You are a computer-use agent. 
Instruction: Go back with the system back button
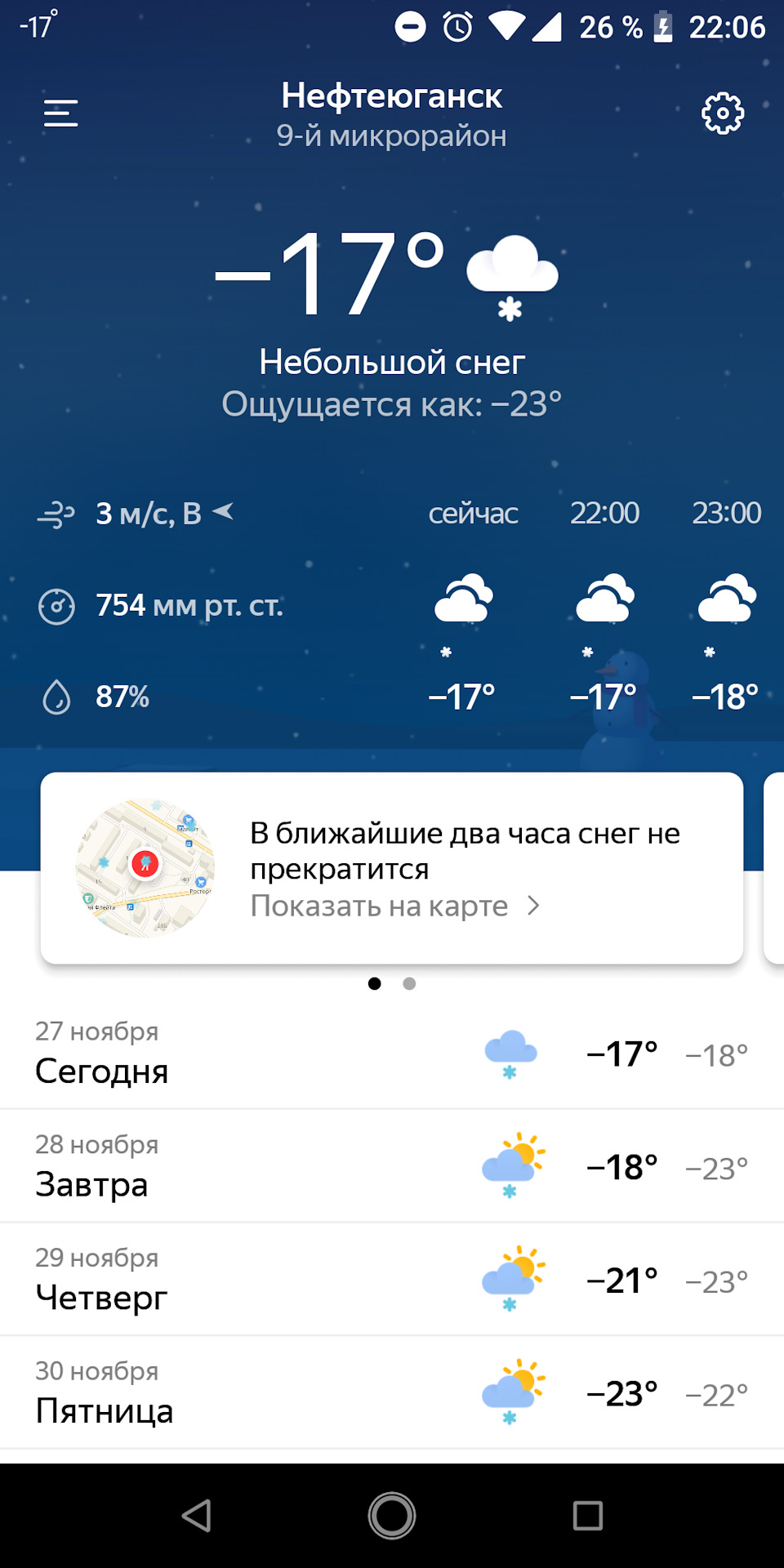[196, 1516]
